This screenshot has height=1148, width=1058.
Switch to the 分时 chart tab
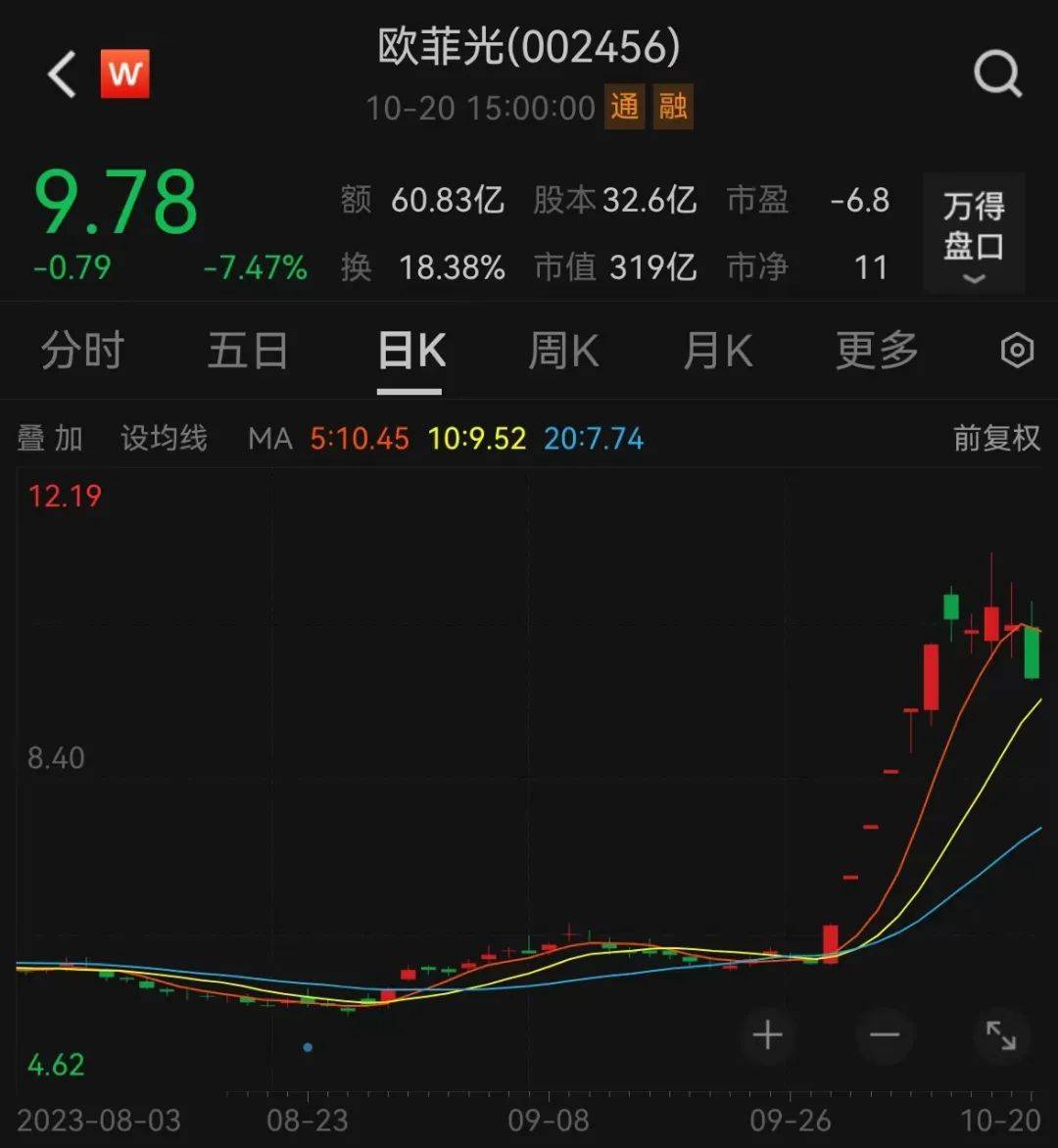click(82, 351)
